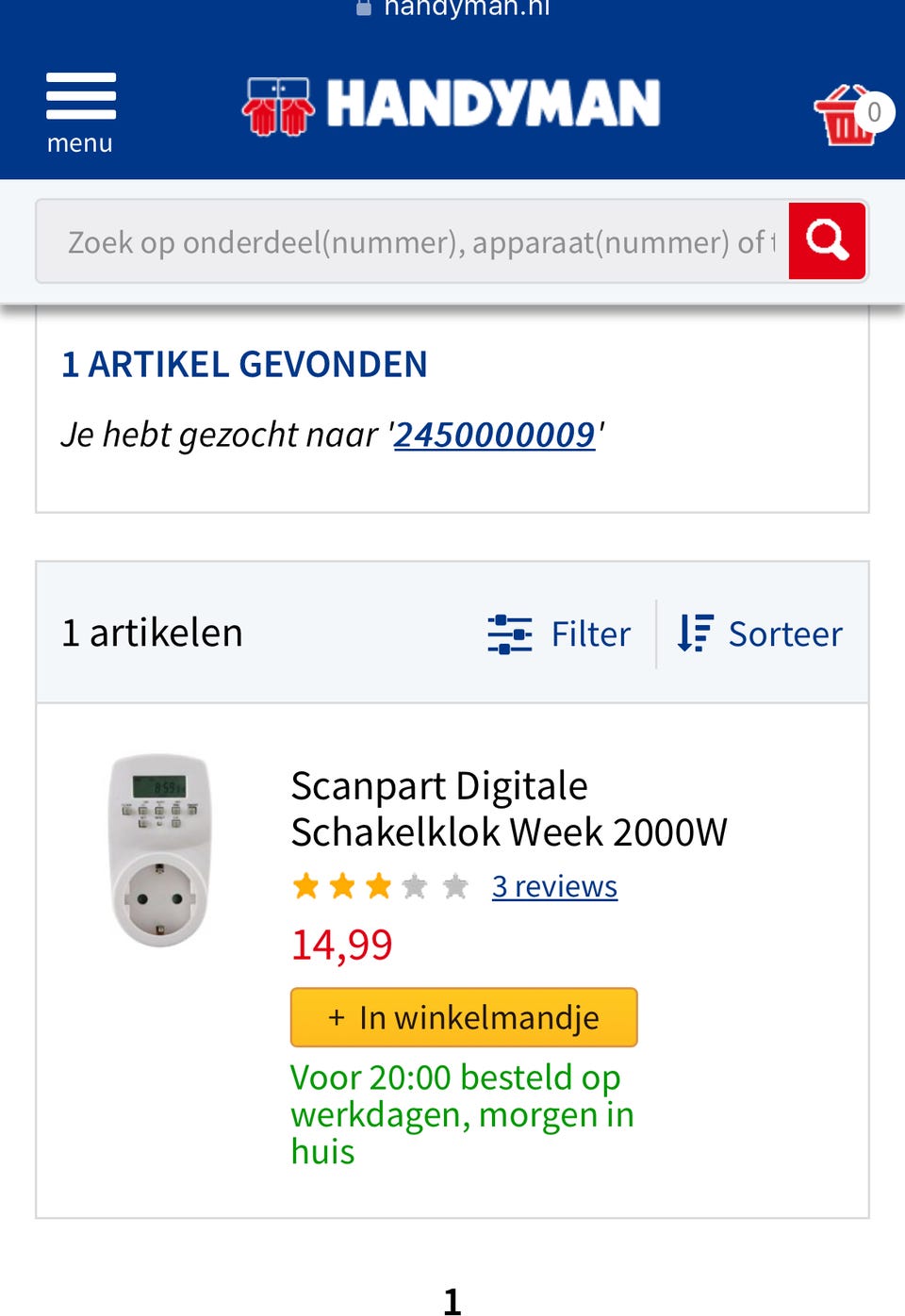
Task: Click the Filter menu entry
Action: (590, 633)
